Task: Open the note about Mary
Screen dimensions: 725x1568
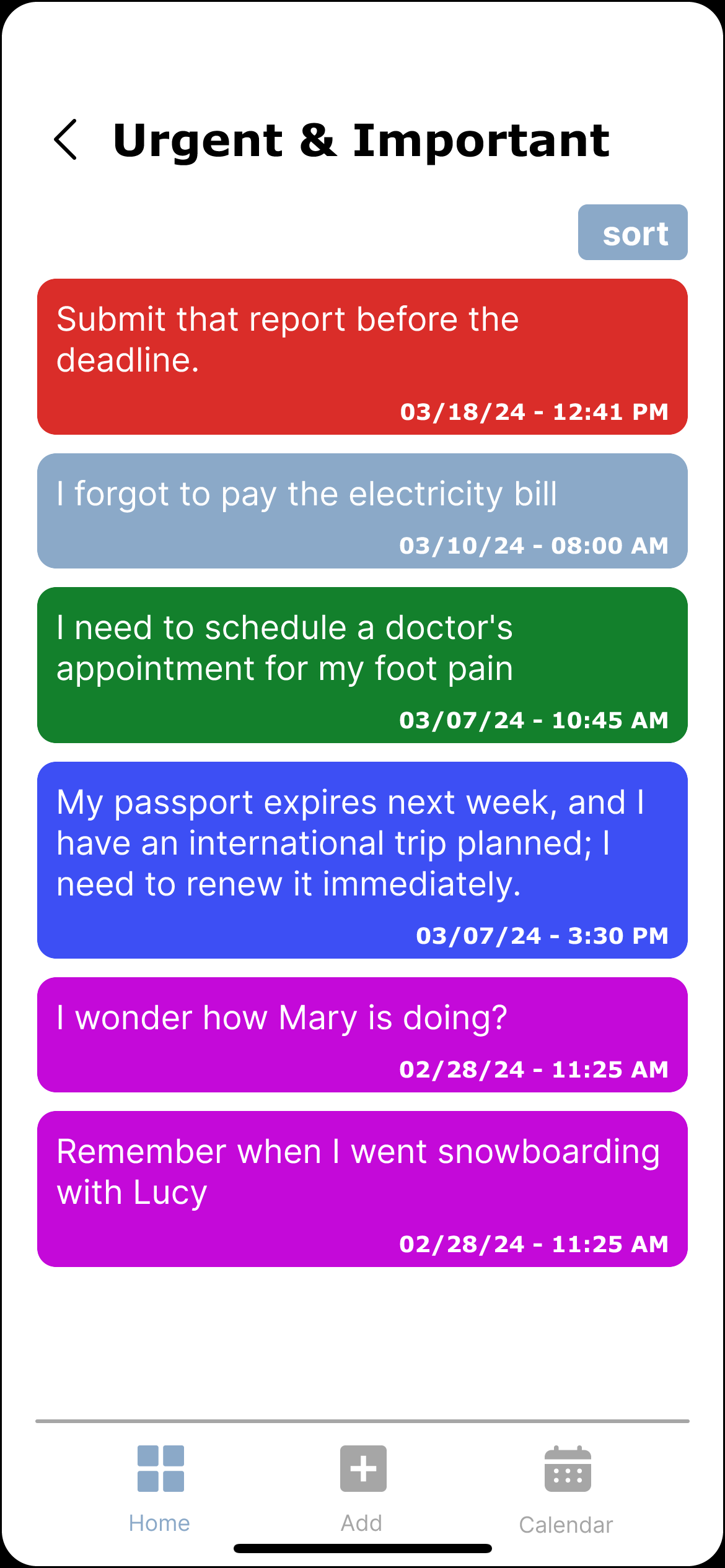Action: [362, 1034]
